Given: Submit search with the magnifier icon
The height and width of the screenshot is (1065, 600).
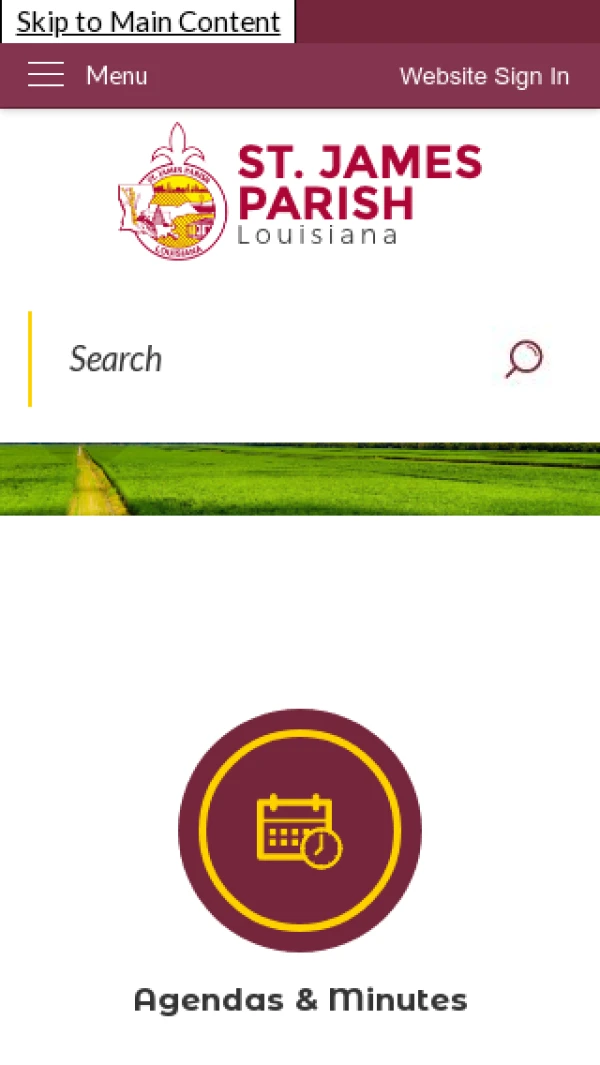Looking at the screenshot, I should tap(523, 359).
